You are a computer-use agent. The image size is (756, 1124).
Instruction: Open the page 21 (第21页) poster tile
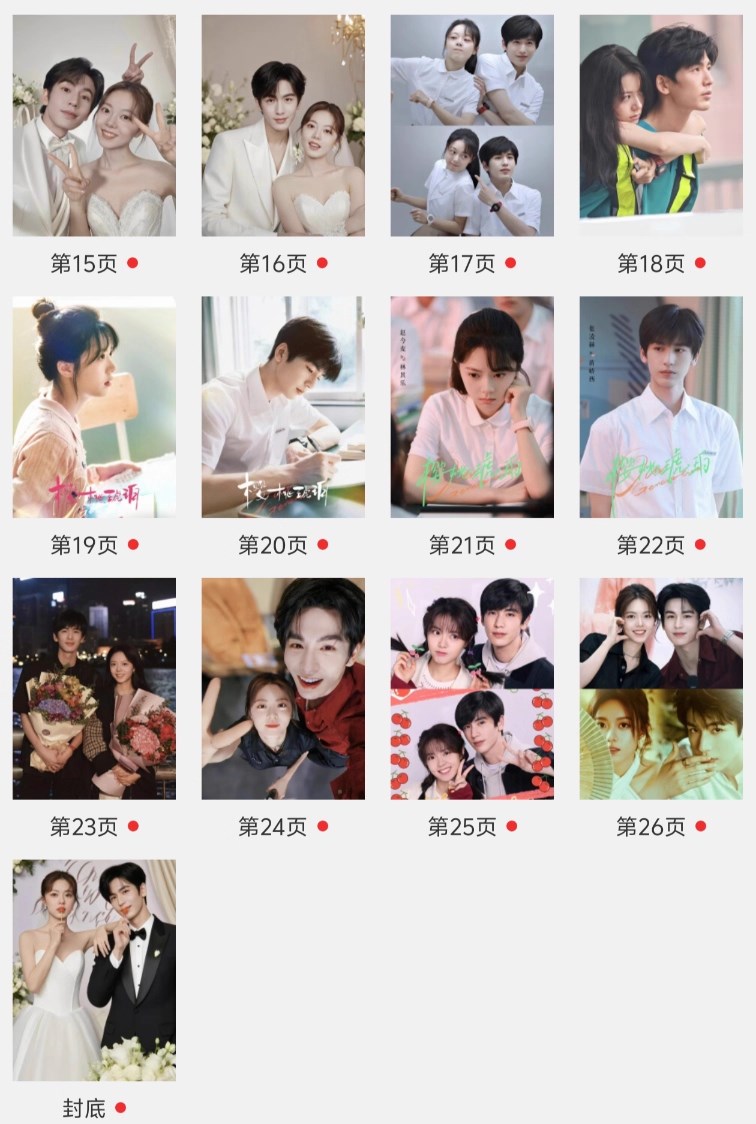pyautogui.click(x=472, y=407)
